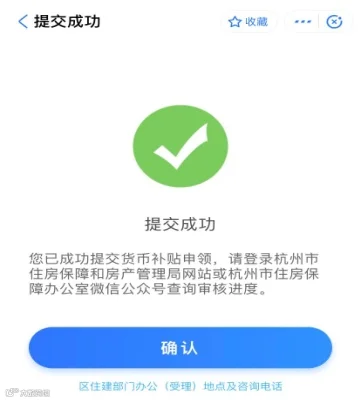Confirm with the 确认 button

coord(180,348)
